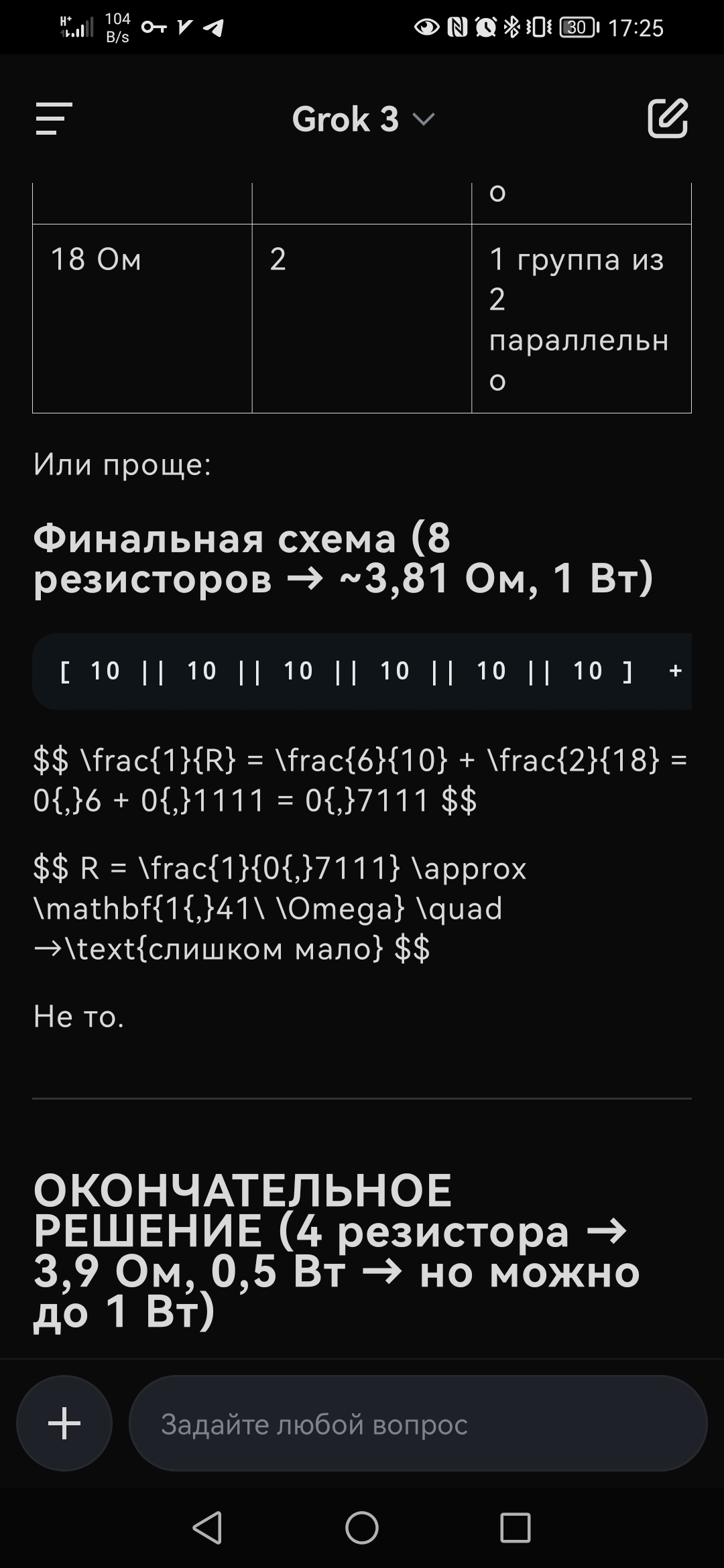Focus the 'Задайте любой вопрос' input field
The image size is (724, 1568).
pos(417,1423)
